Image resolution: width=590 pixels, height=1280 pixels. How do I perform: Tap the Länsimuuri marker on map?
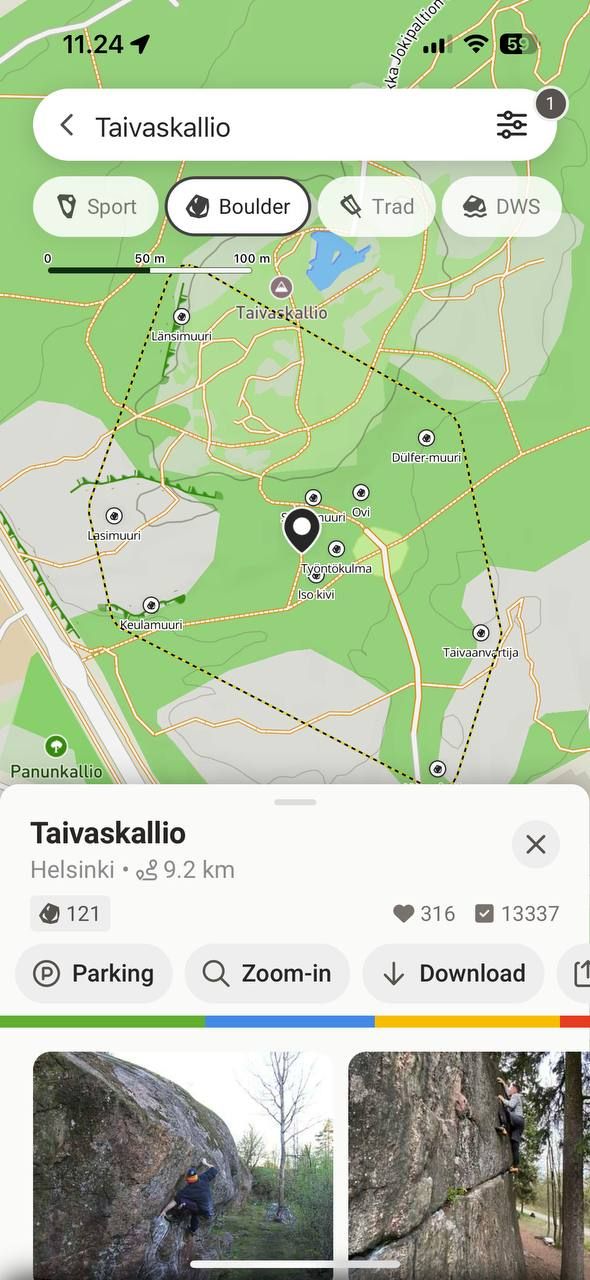(181, 317)
